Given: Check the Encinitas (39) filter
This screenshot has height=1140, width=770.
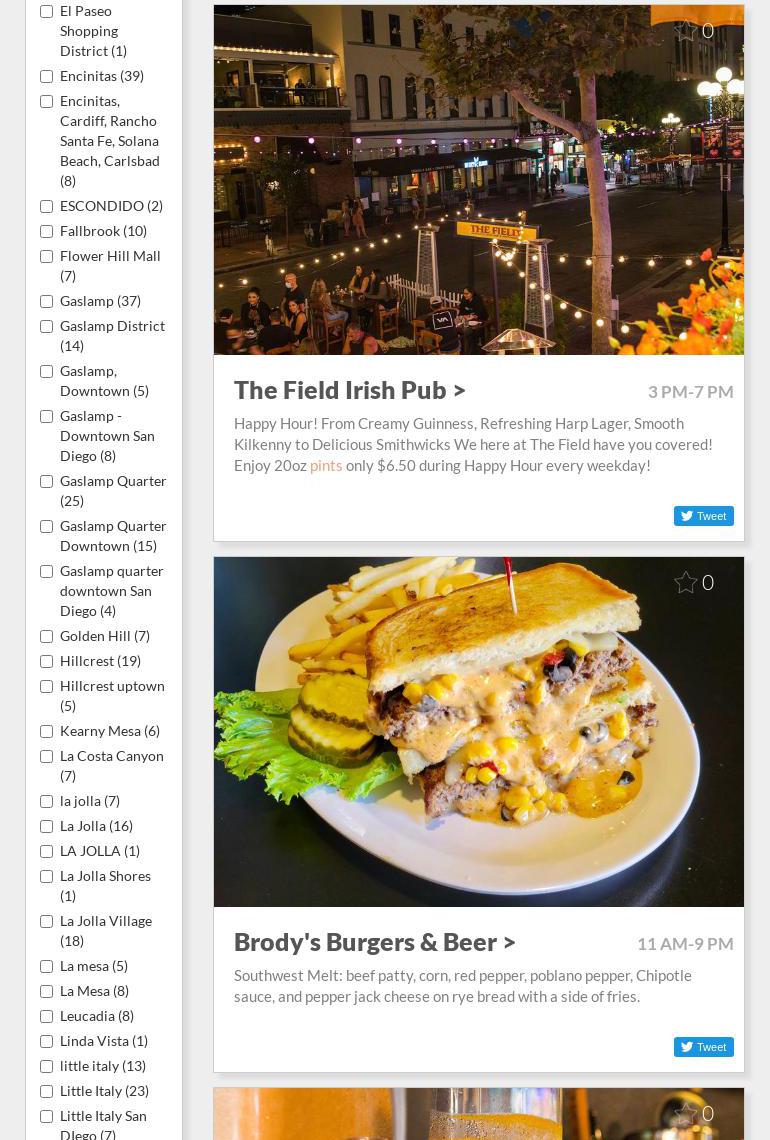Looking at the screenshot, I should tap(46, 76).
